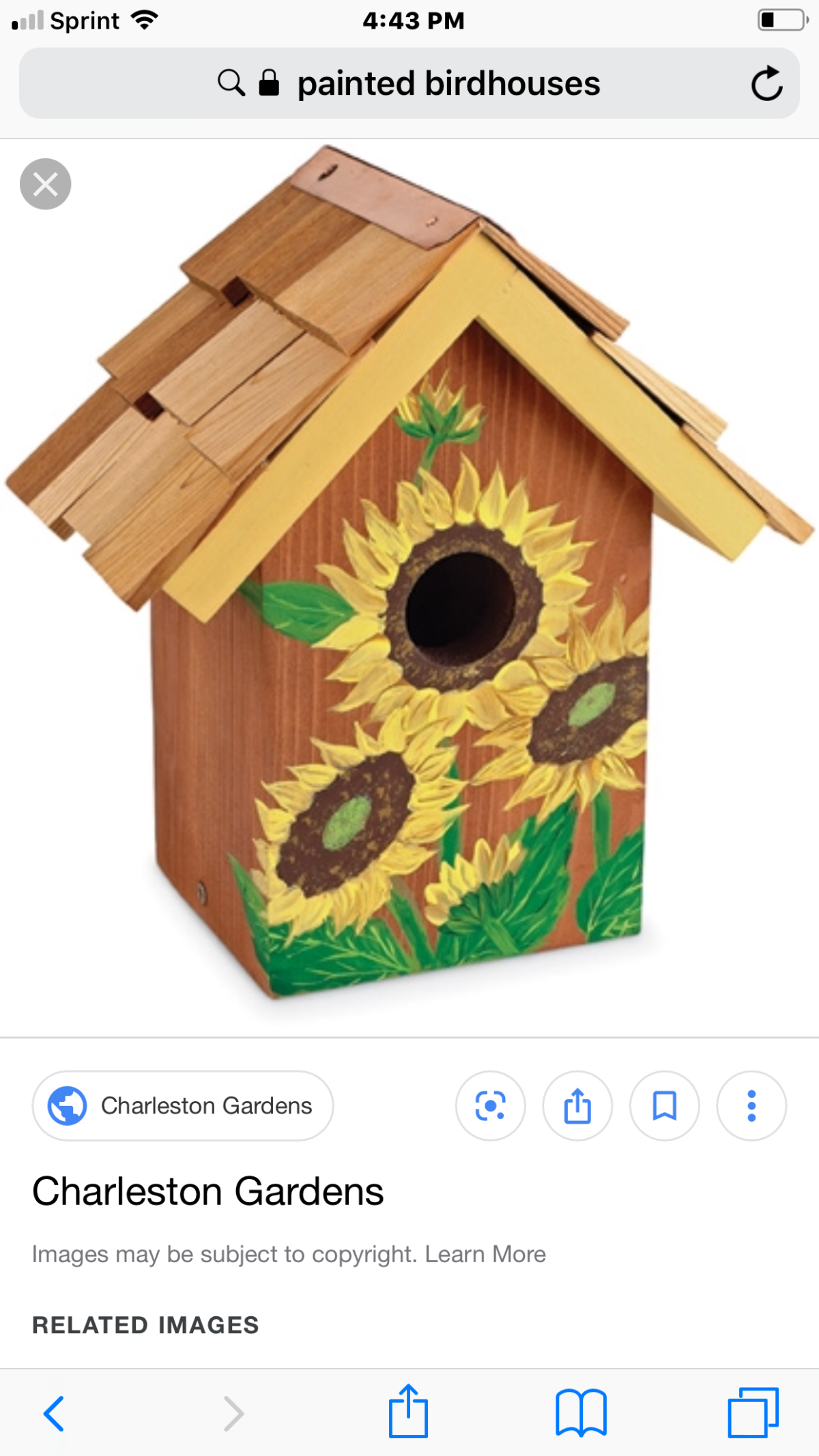This screenshot has width=819, height=1456.
Task: Open Safari bookmarks
Action: (581, 1412)
